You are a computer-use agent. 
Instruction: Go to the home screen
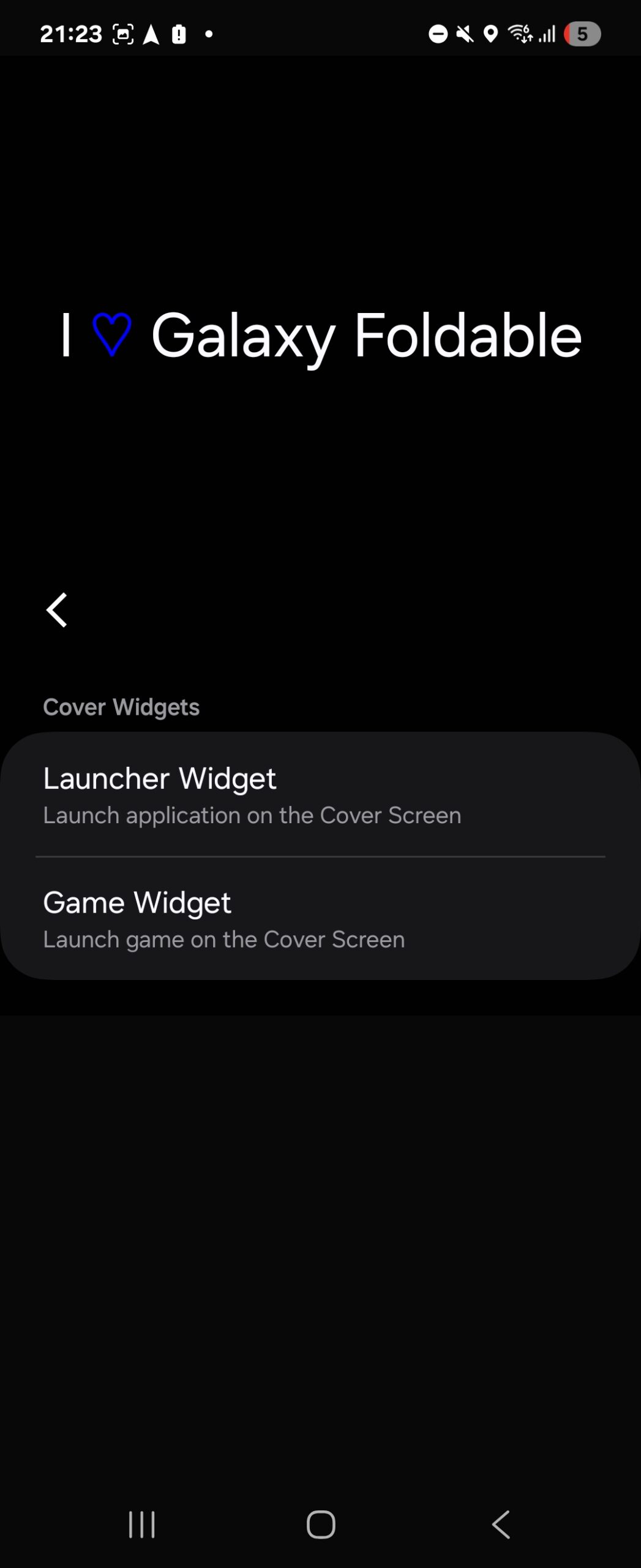[320, 1524]
